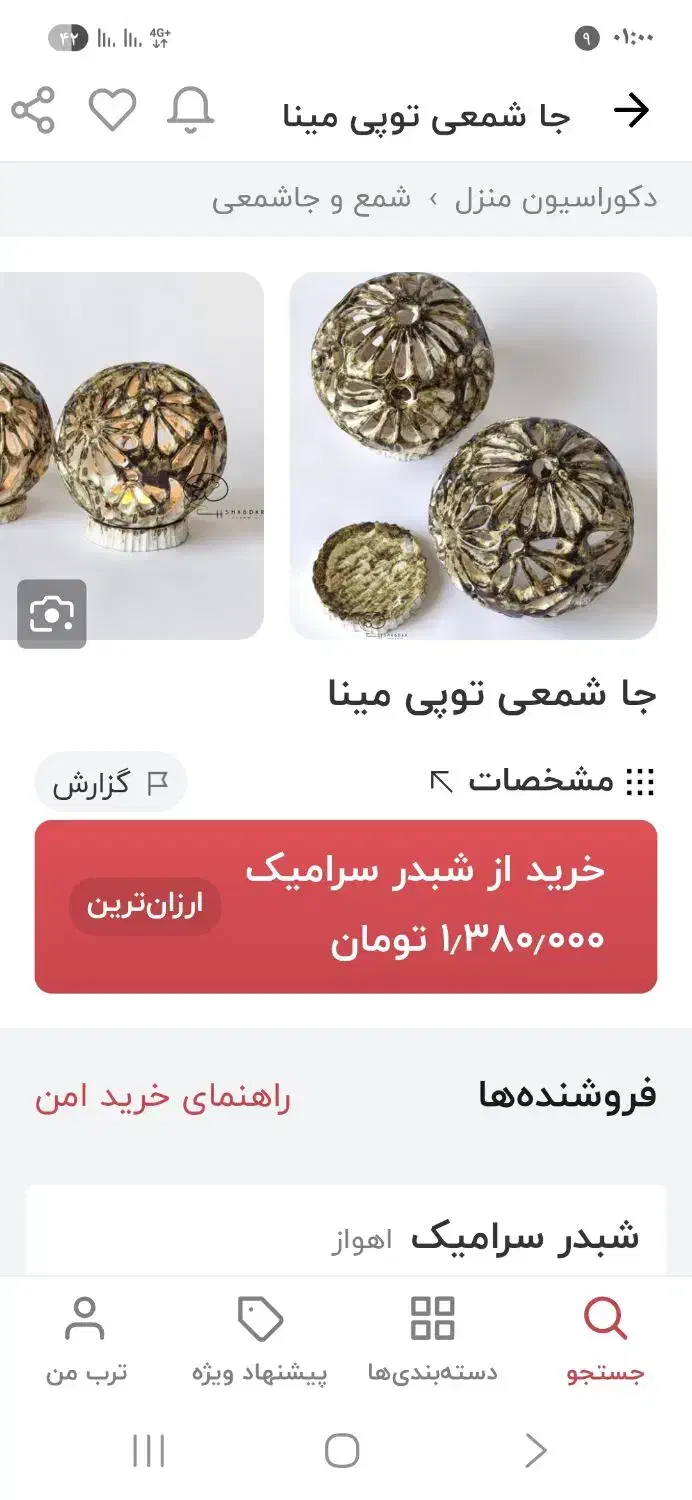This screenshot has height=1500, width=692.
Task: Report this product with گزارش
Action: [x=110, y=783]
